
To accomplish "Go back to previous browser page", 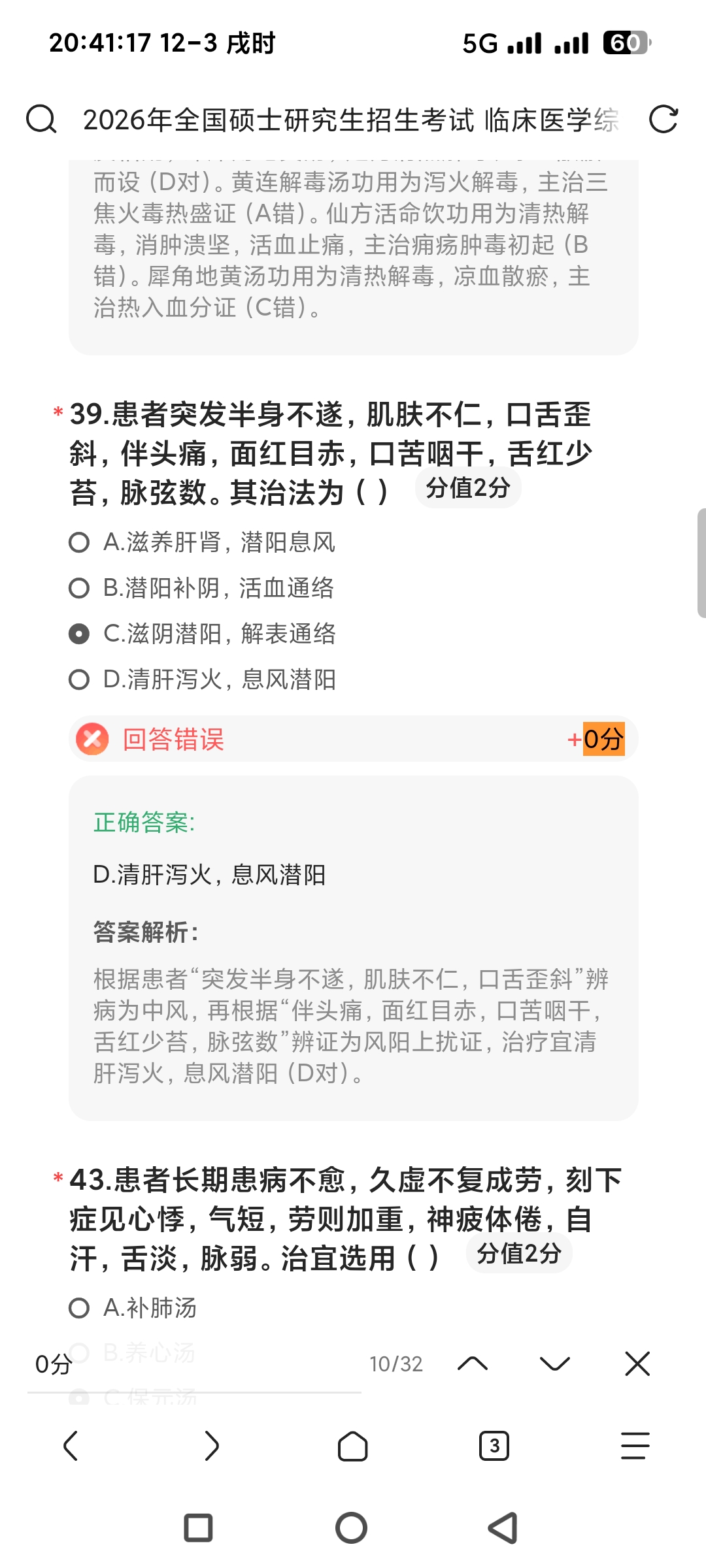I will pos(71,1446).
